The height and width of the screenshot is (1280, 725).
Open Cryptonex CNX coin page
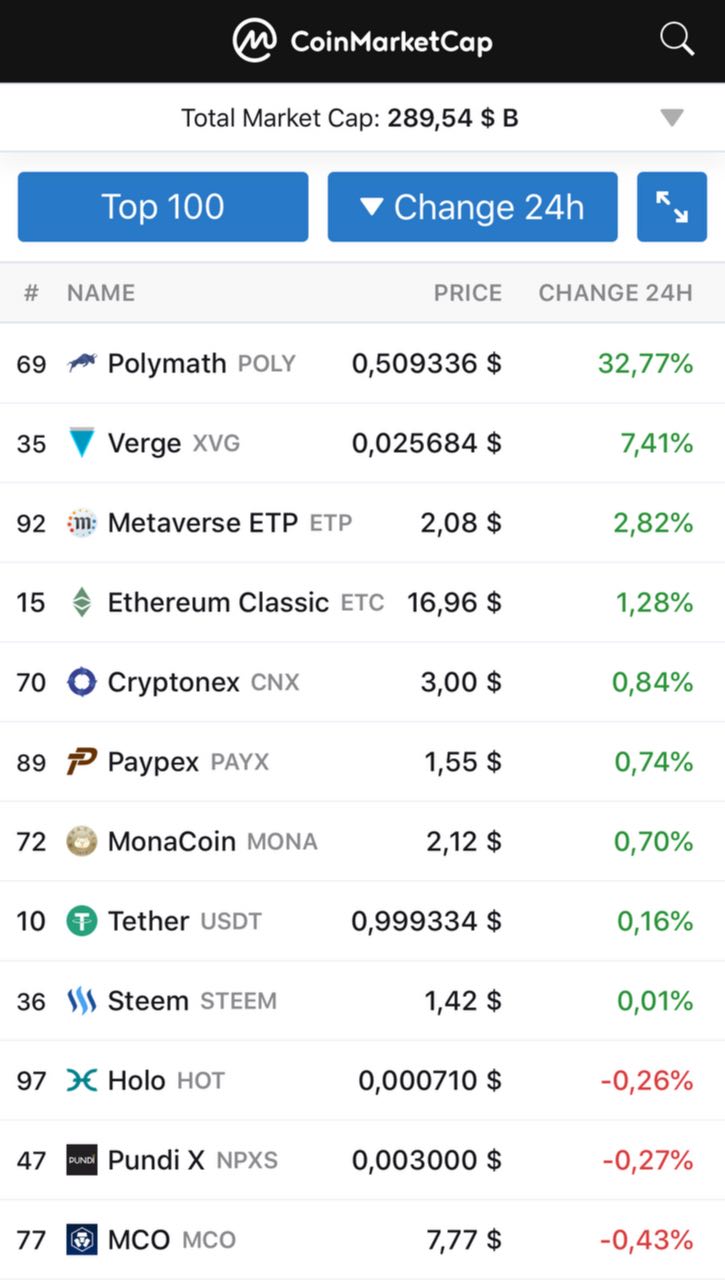(362, 682)
